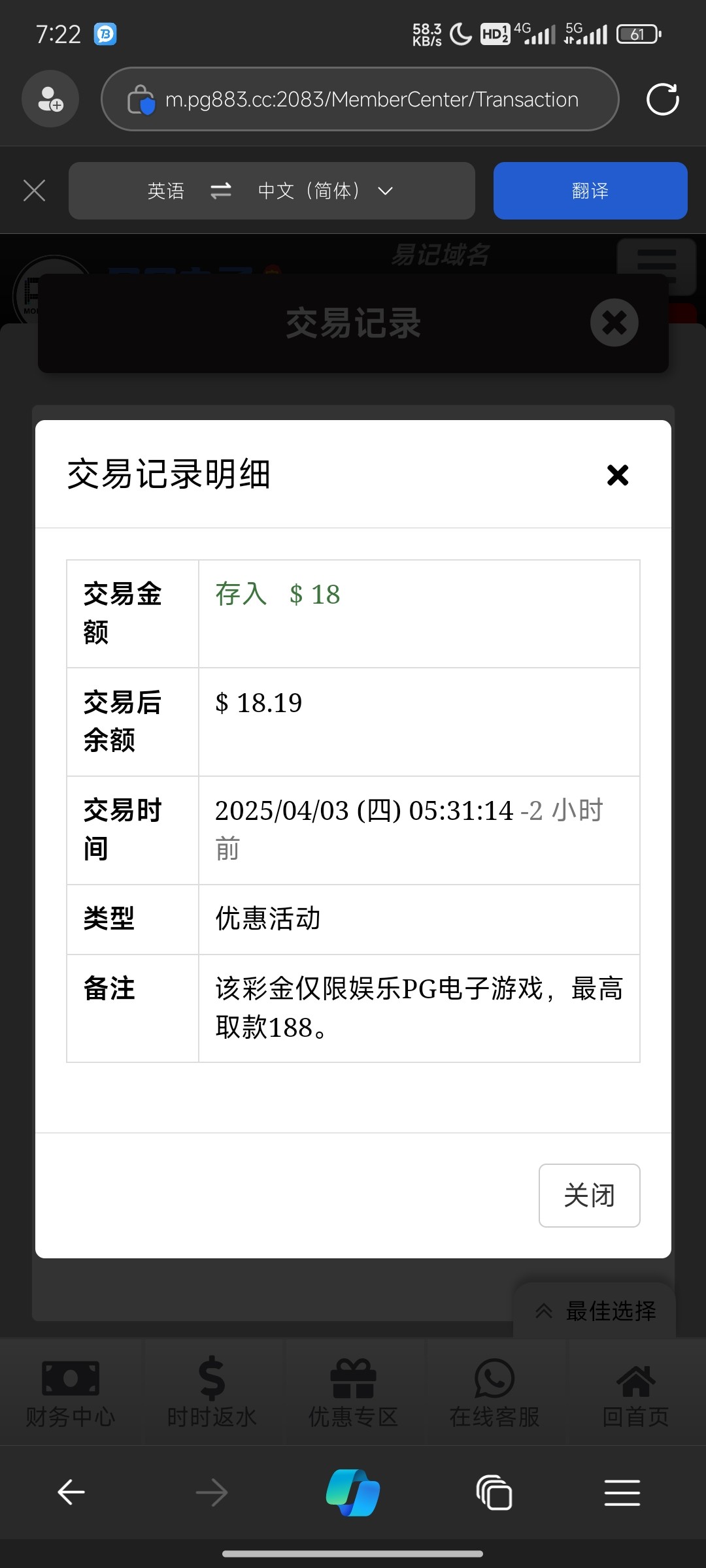Image resolution: width=706 pixels, height=1568 pixels.
Task: Dismiss the translation bar
Action: (x=34, y=191)
